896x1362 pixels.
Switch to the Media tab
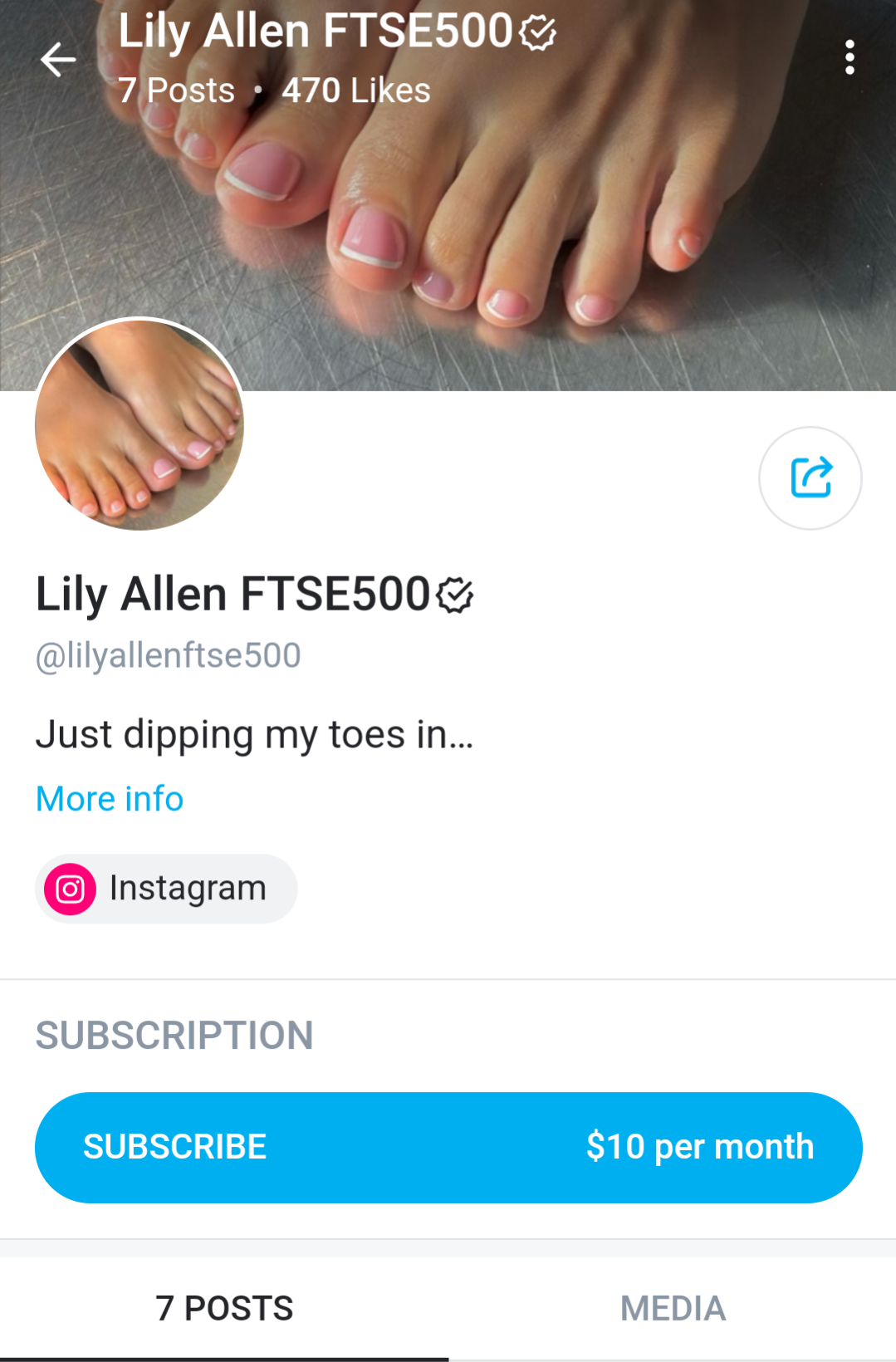[673, 1308]
